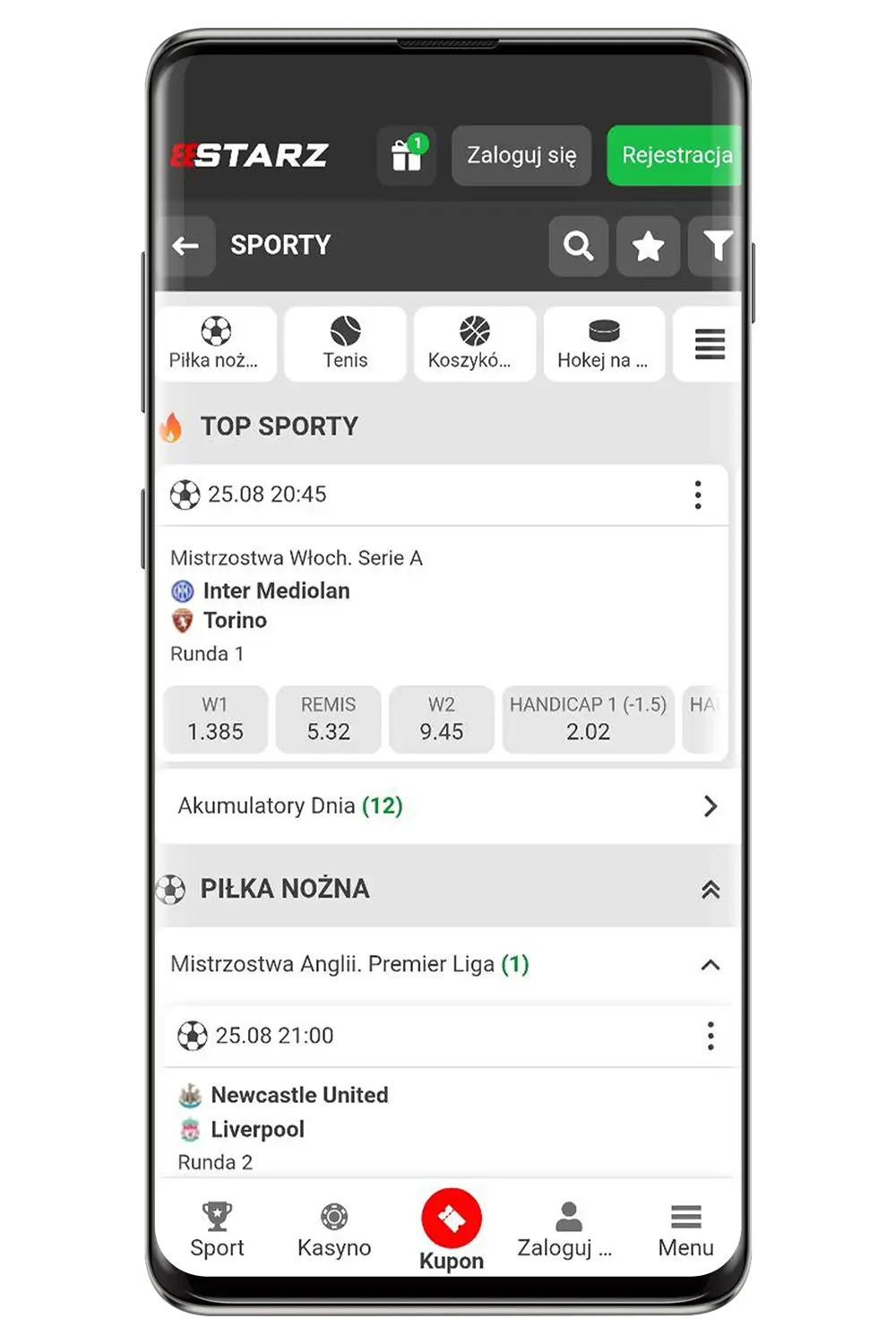This screenshot has height=1344, width=896.
Task: Select the Hokej na lodzie sport icon
Action: [603, 344]
